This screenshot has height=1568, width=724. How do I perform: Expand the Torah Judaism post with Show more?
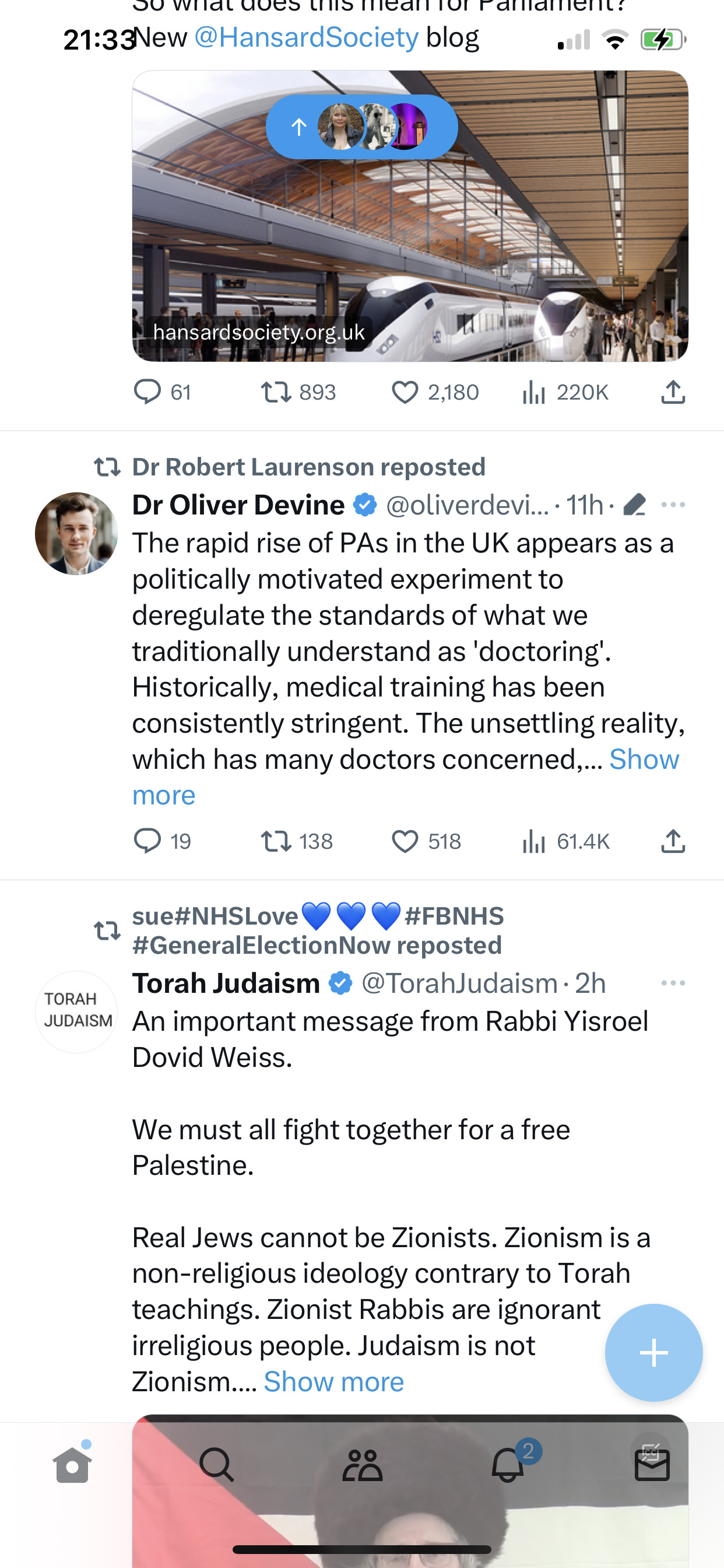(x=333, y=1382)
